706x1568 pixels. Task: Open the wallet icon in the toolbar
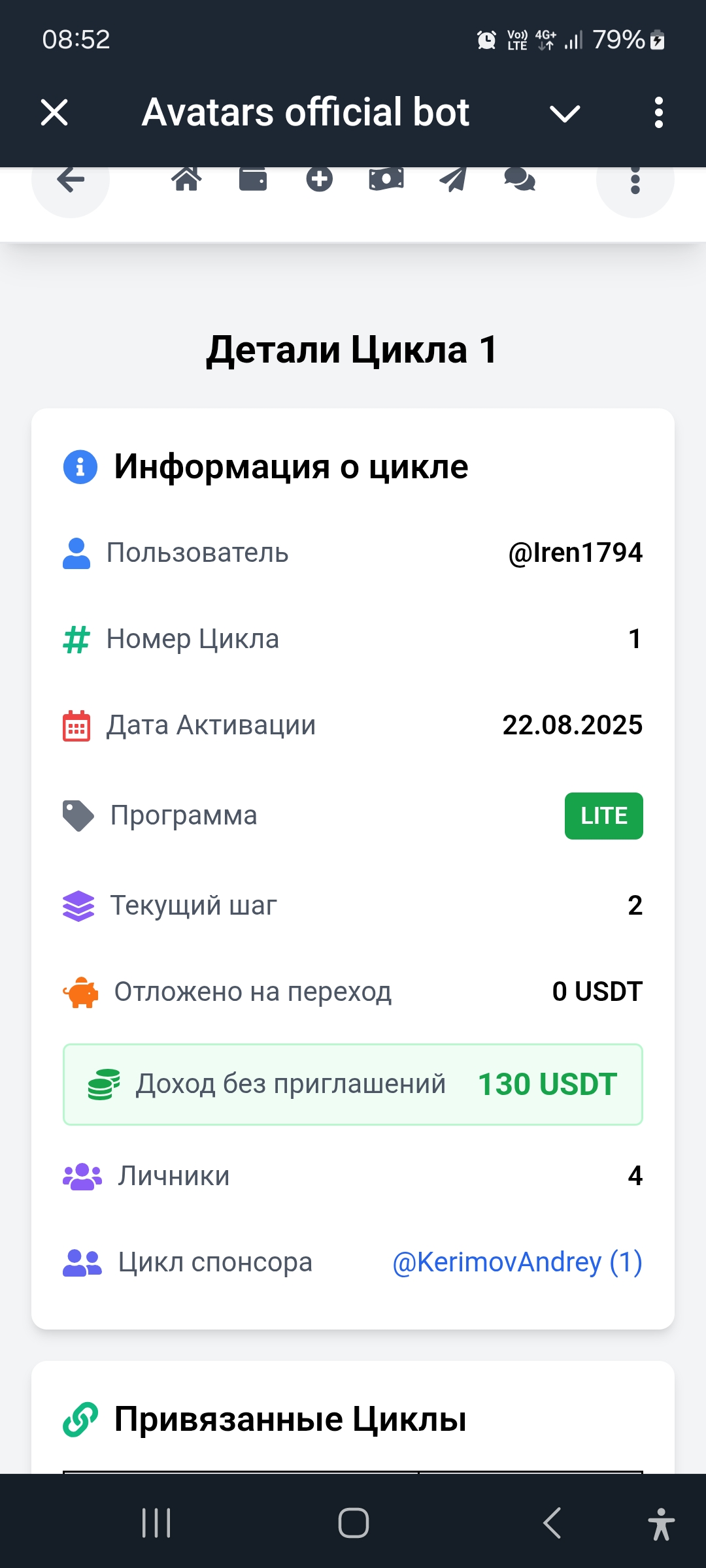[253, 180]
